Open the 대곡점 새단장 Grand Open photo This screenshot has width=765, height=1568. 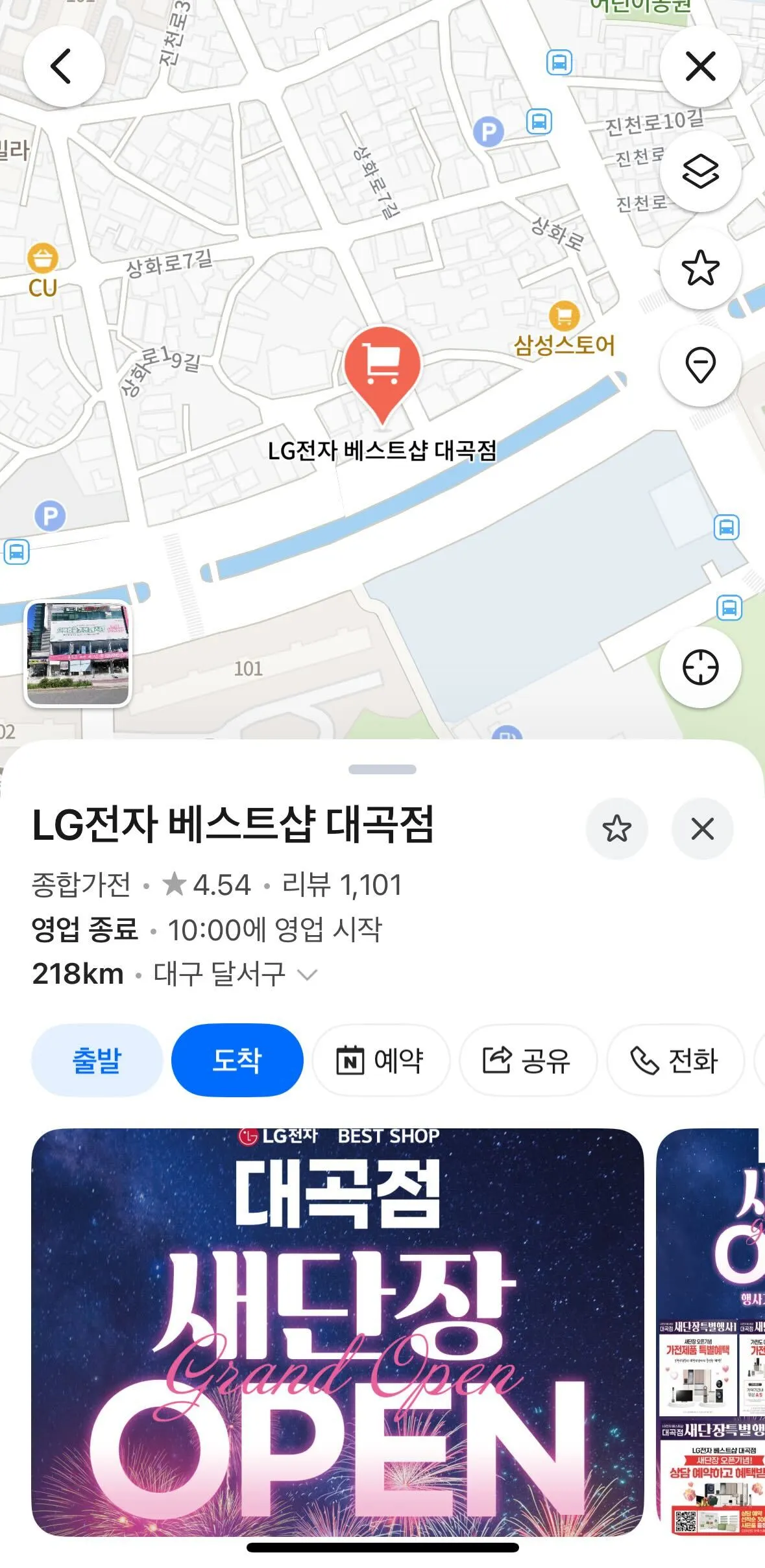coord(337,1332)
